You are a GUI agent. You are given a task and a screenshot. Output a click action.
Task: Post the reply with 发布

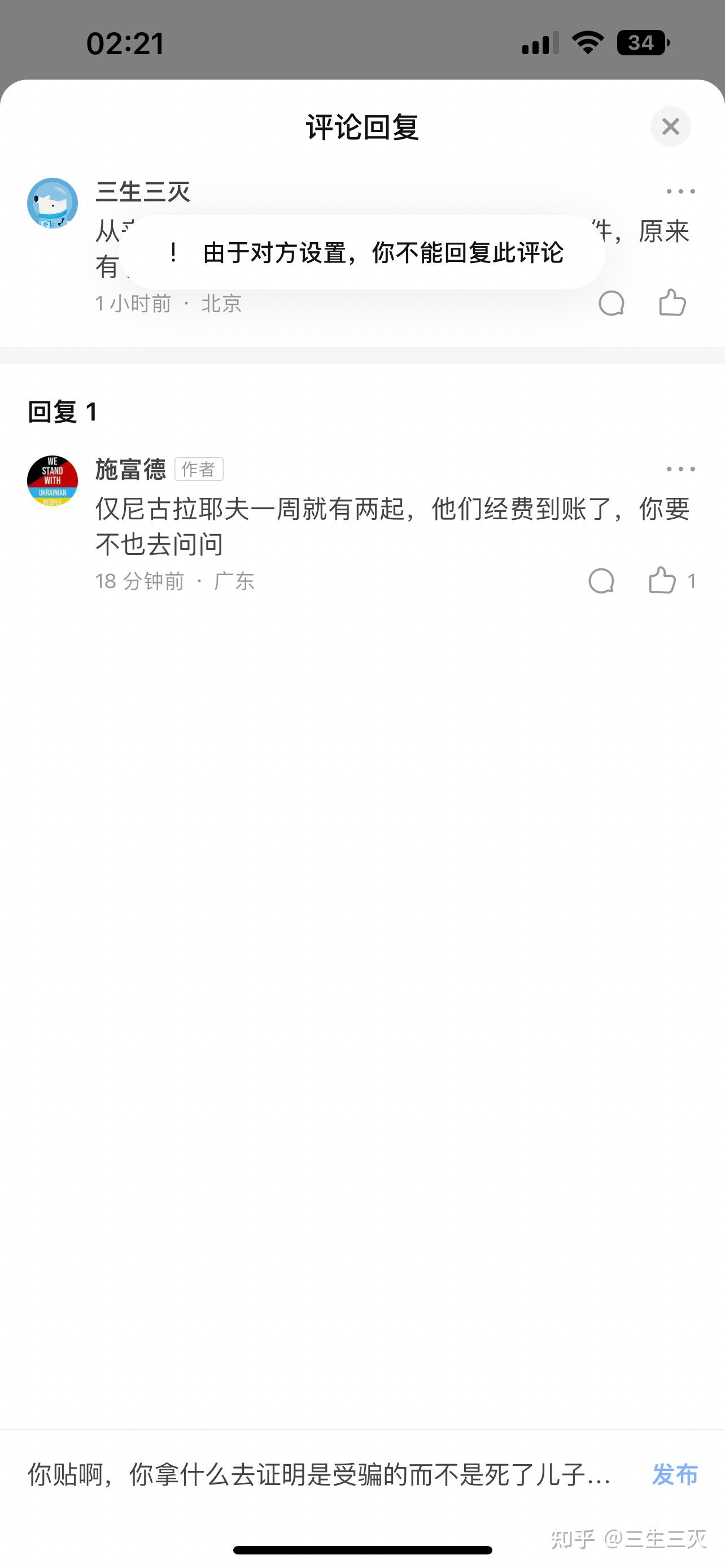click(675, 1474)
